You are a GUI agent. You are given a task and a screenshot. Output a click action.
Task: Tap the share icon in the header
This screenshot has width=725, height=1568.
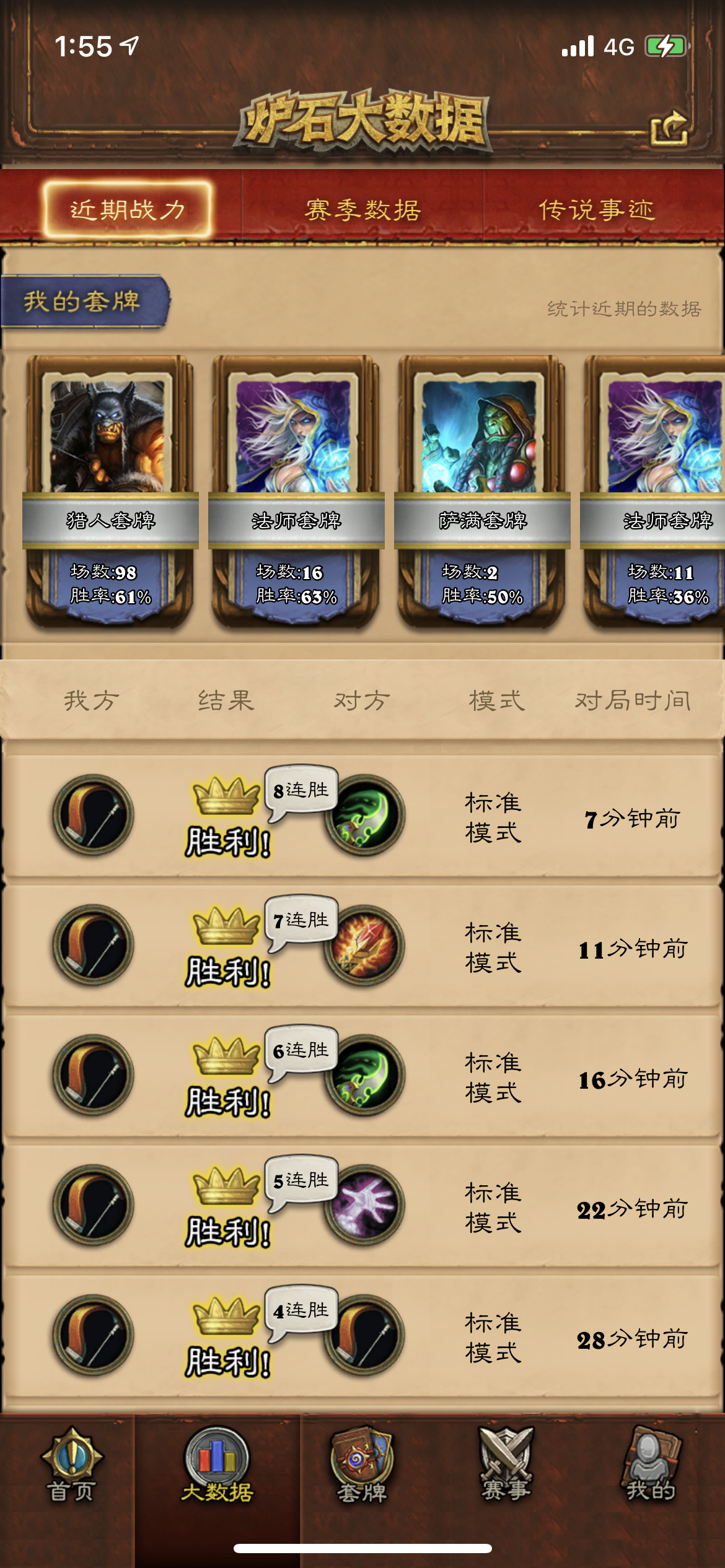[669, 128]
